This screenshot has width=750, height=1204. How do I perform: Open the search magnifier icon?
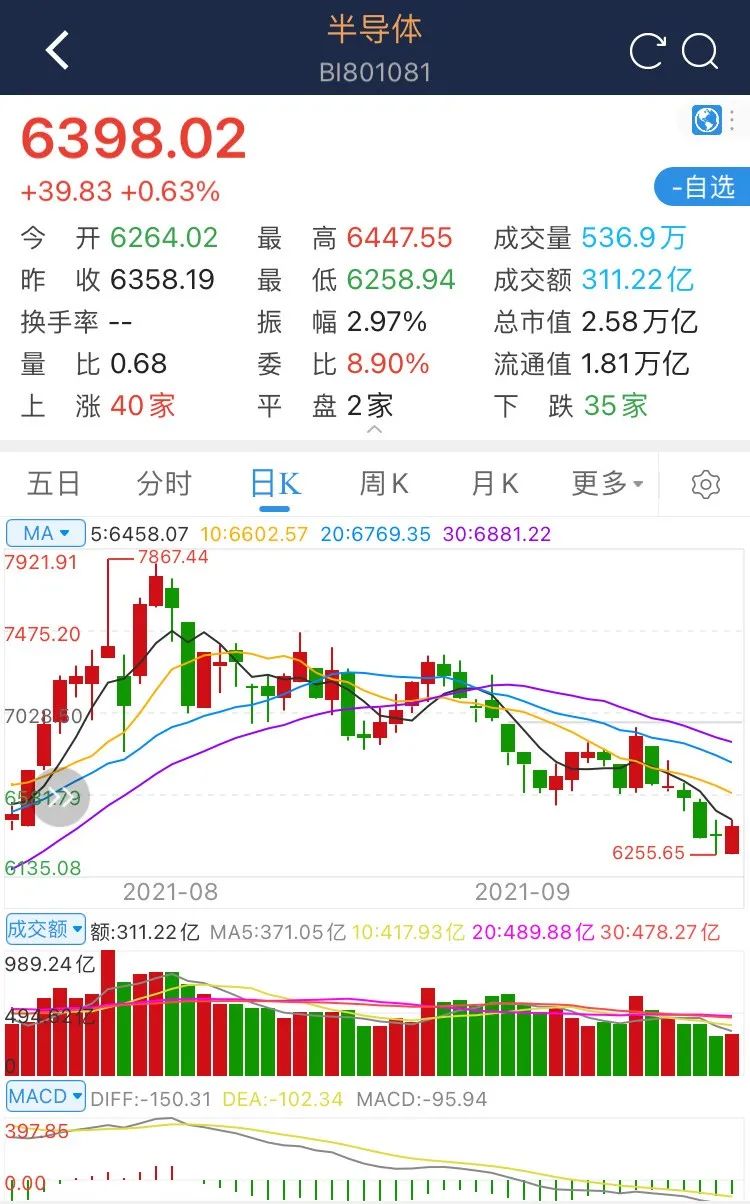tap(701, 51)
